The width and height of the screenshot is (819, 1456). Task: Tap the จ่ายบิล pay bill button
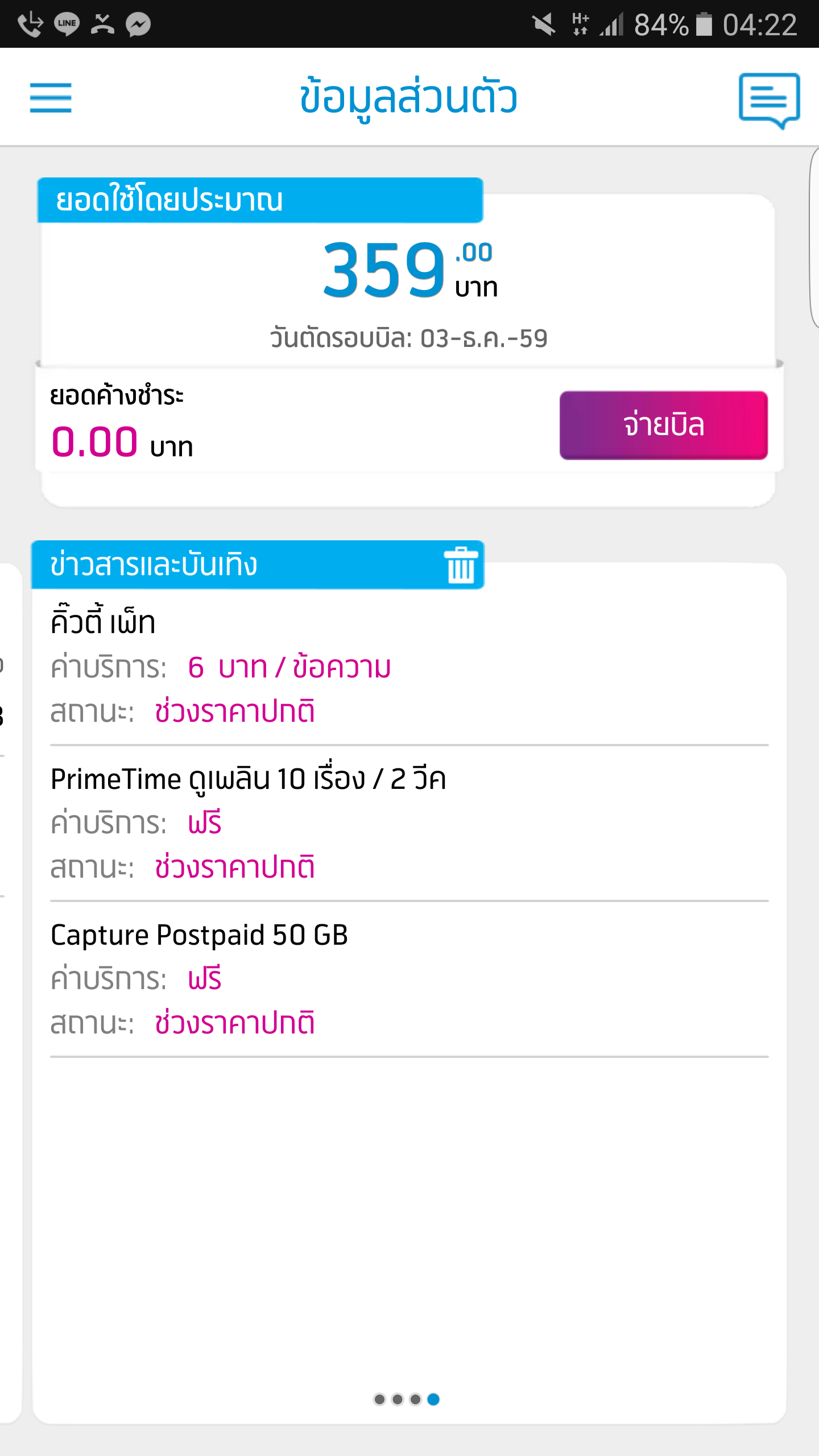[663, 425]
